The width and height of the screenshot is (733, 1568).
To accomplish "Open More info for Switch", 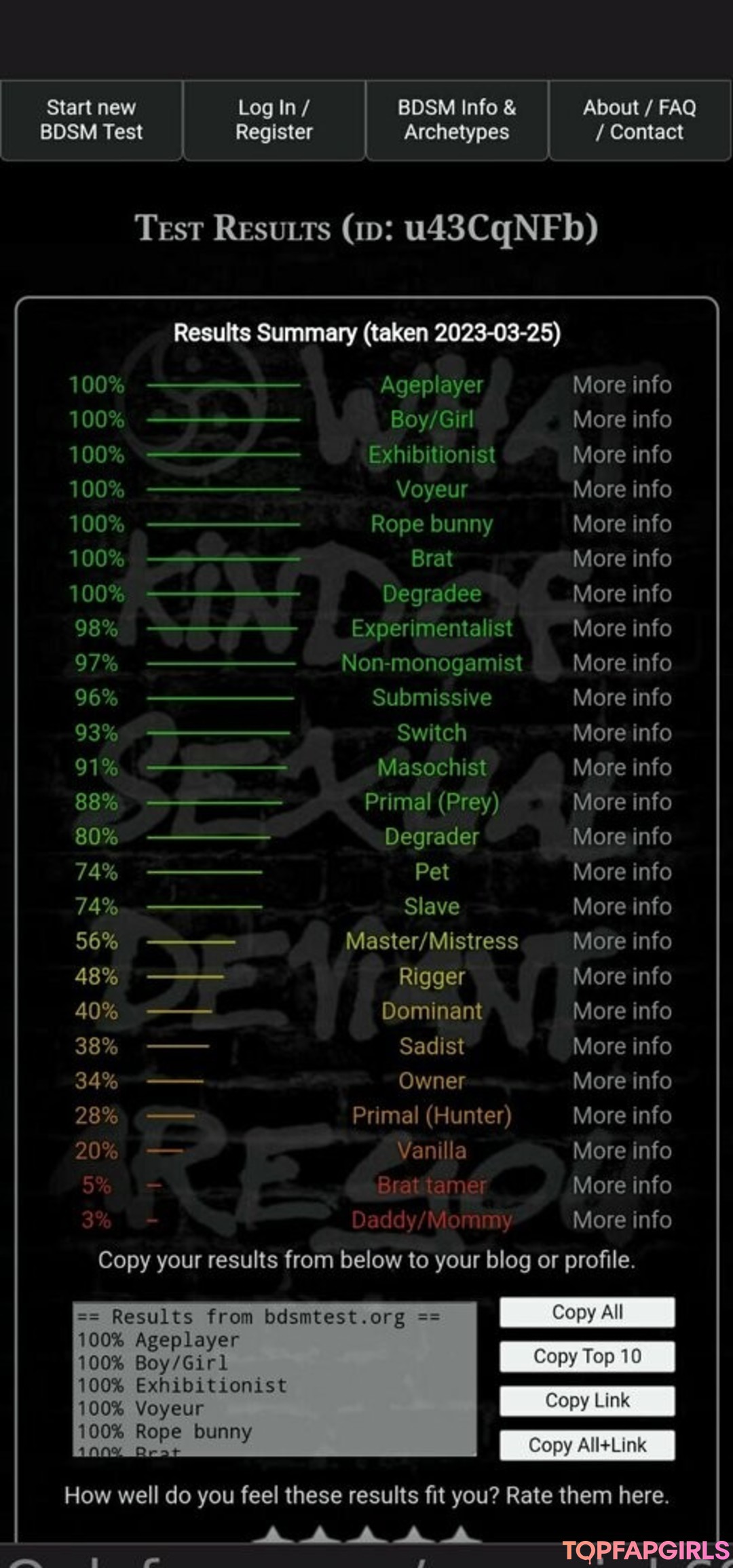I will (x=622, y=733).
